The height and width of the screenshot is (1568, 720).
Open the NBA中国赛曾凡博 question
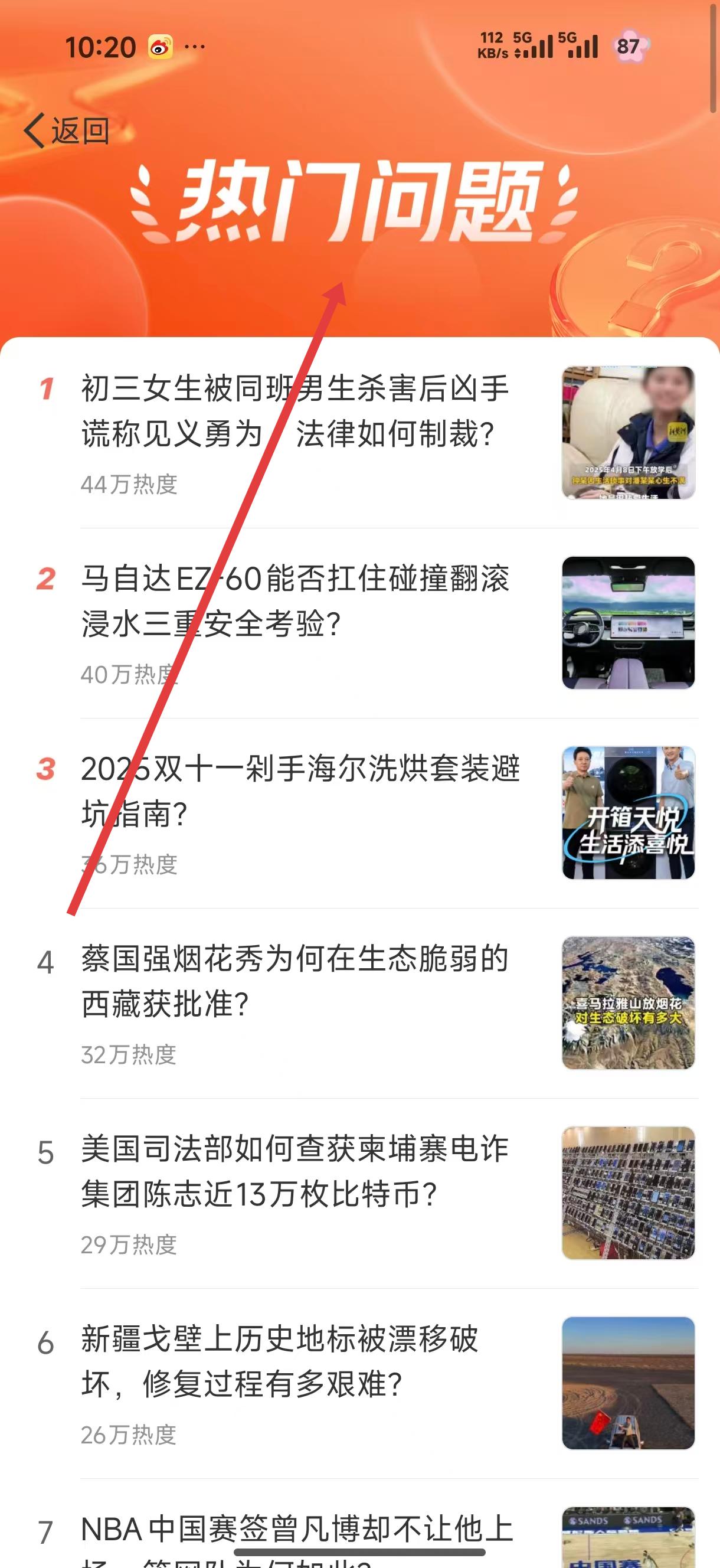[297, 1531]
